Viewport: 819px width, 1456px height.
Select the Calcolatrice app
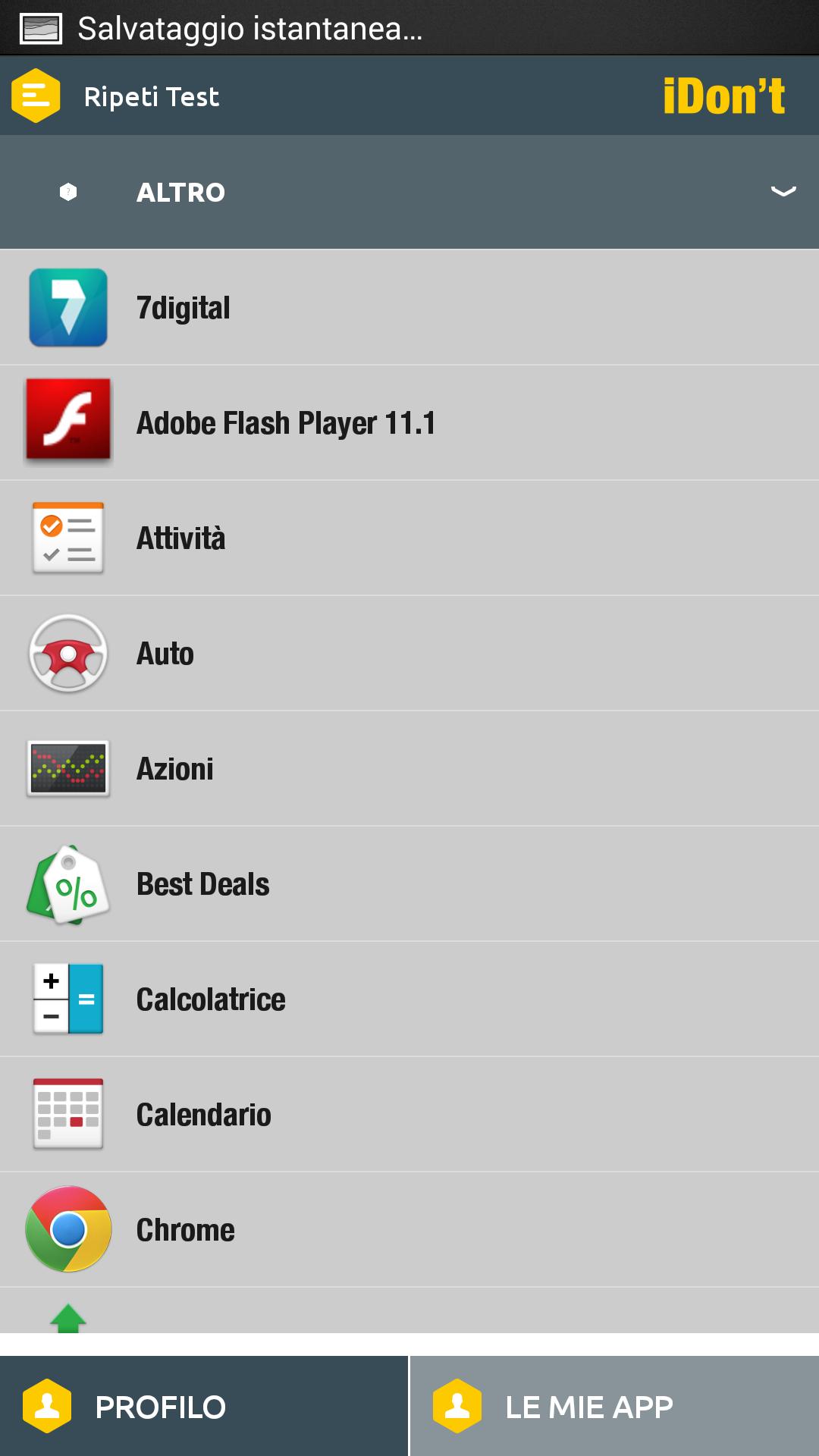click(x=409, y=999)
